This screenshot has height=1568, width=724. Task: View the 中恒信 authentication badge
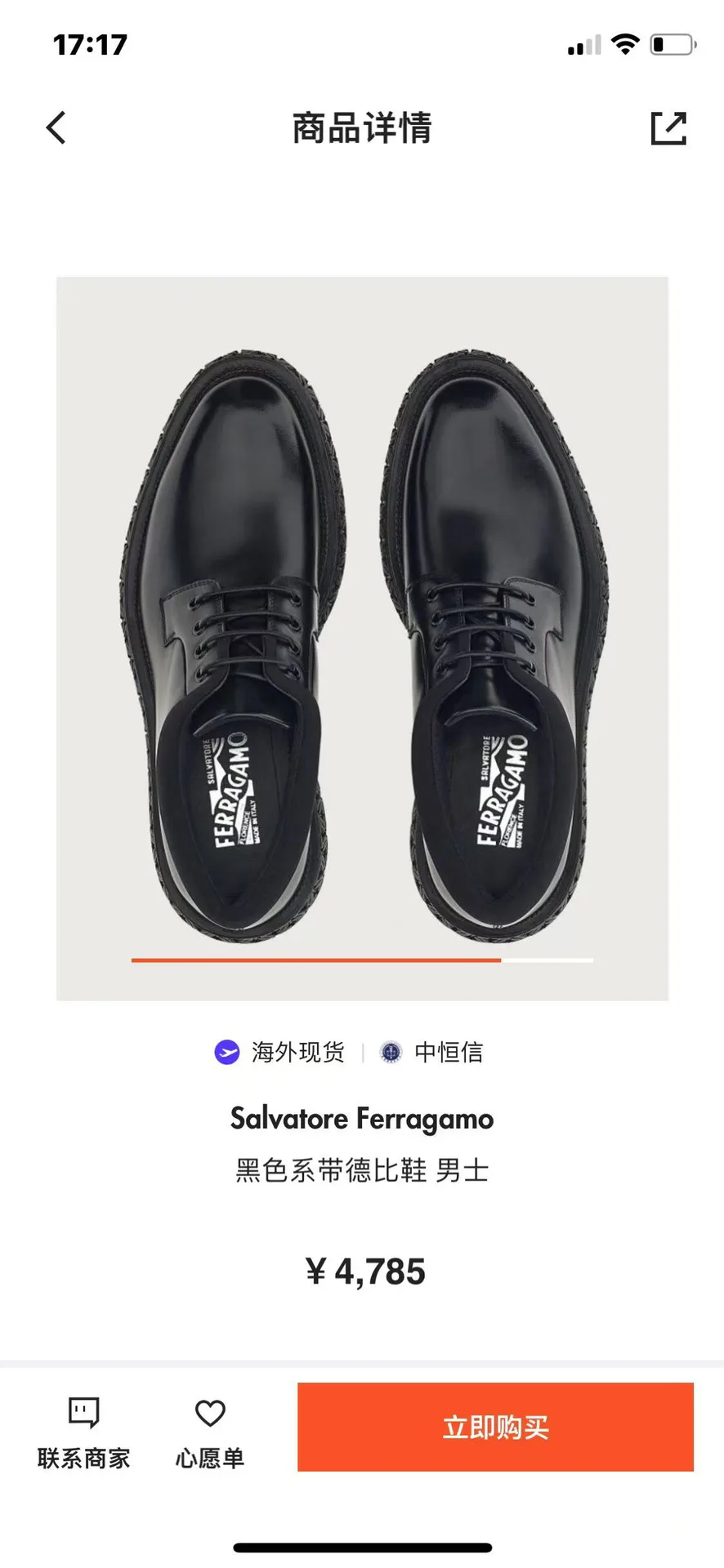coord(431,1052)
